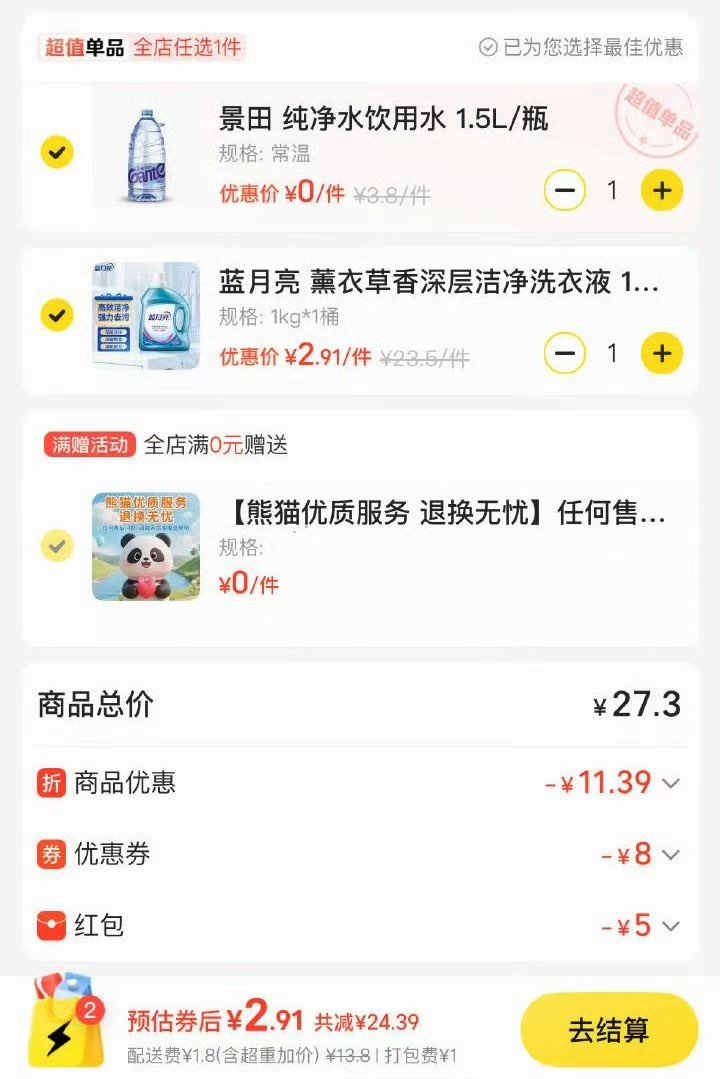Increase quantity of 景田 纯净水饮用水

661,190
